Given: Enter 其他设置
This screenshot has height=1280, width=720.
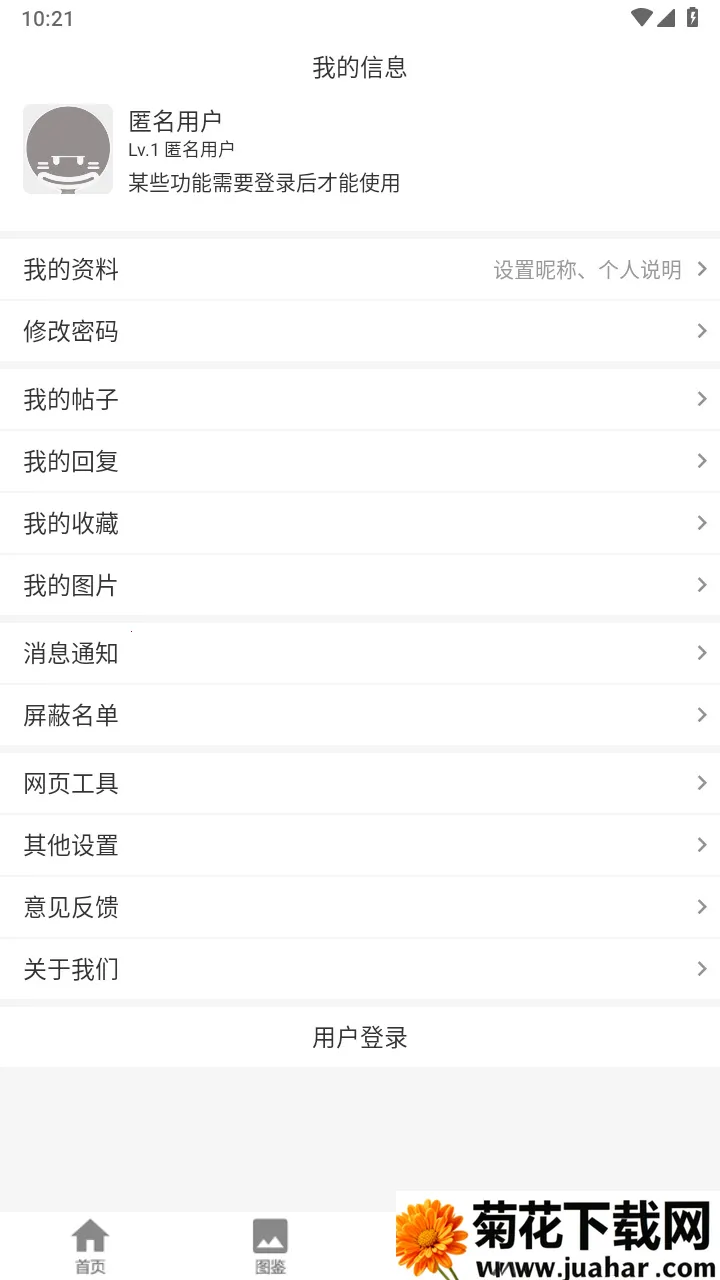Looking at the screenshot, I should pyautogui.click(x=360, y=845).
